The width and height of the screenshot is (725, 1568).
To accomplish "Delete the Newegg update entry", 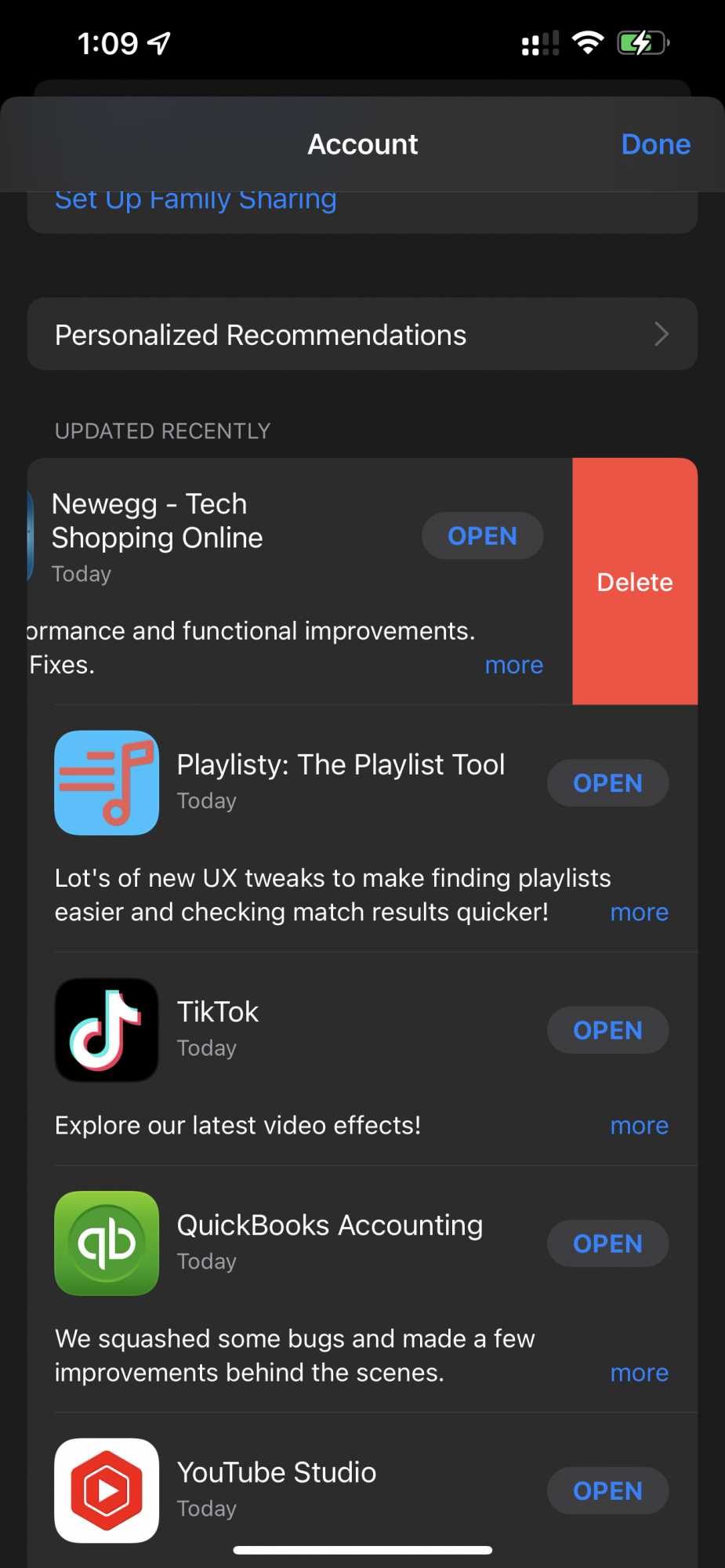I will coord(634,582).
